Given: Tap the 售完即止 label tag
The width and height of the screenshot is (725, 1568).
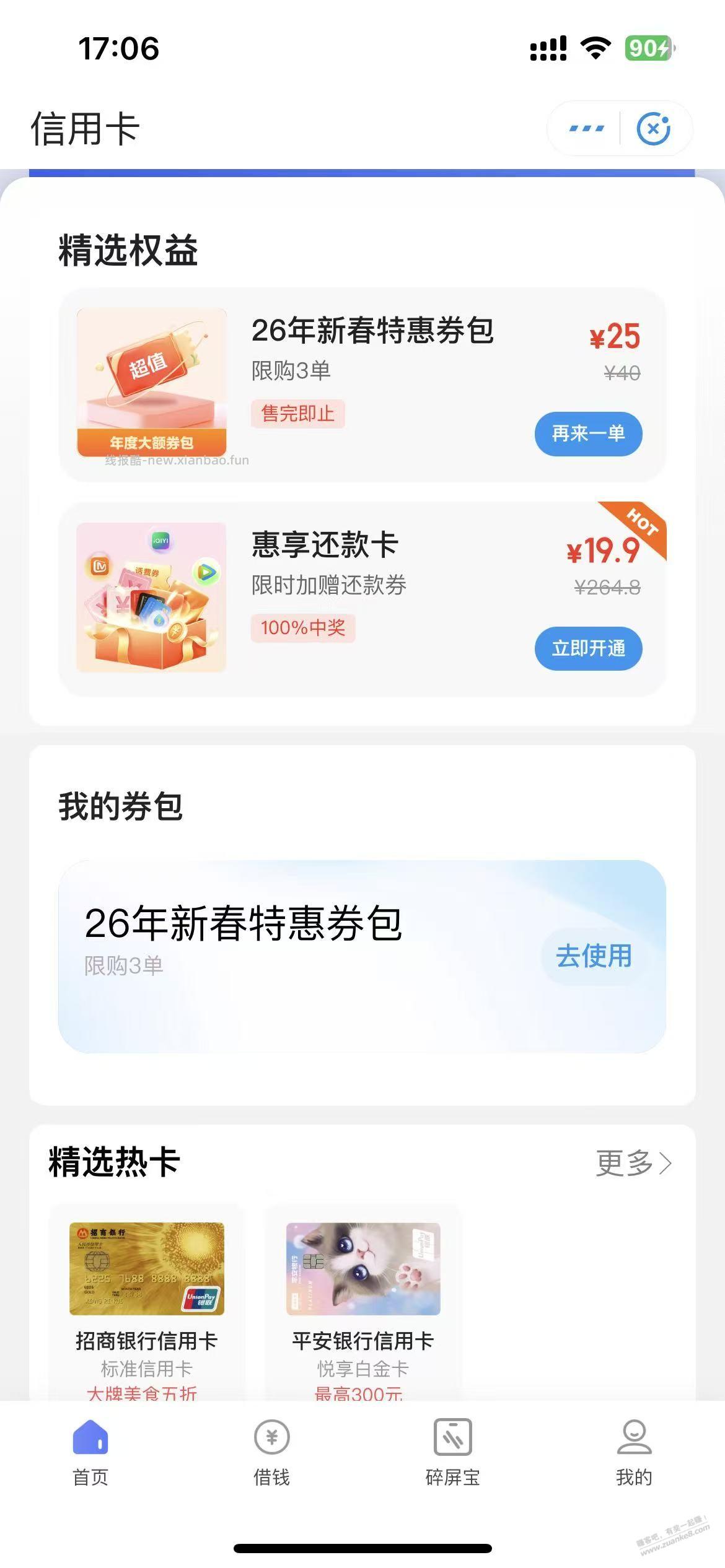Looking at the screenshot, I should tap(299, 414).
